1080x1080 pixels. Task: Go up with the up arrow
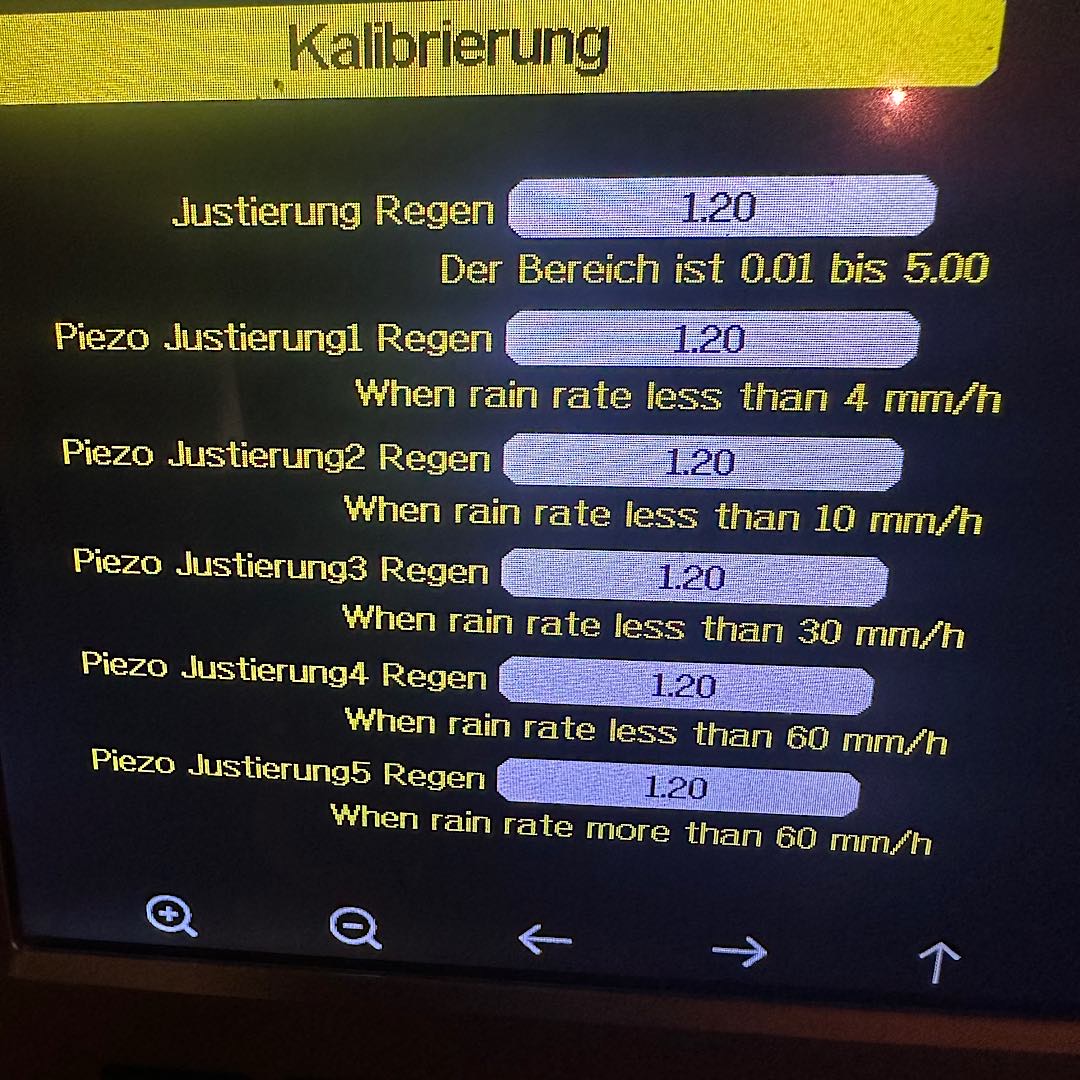pos(939,962)
